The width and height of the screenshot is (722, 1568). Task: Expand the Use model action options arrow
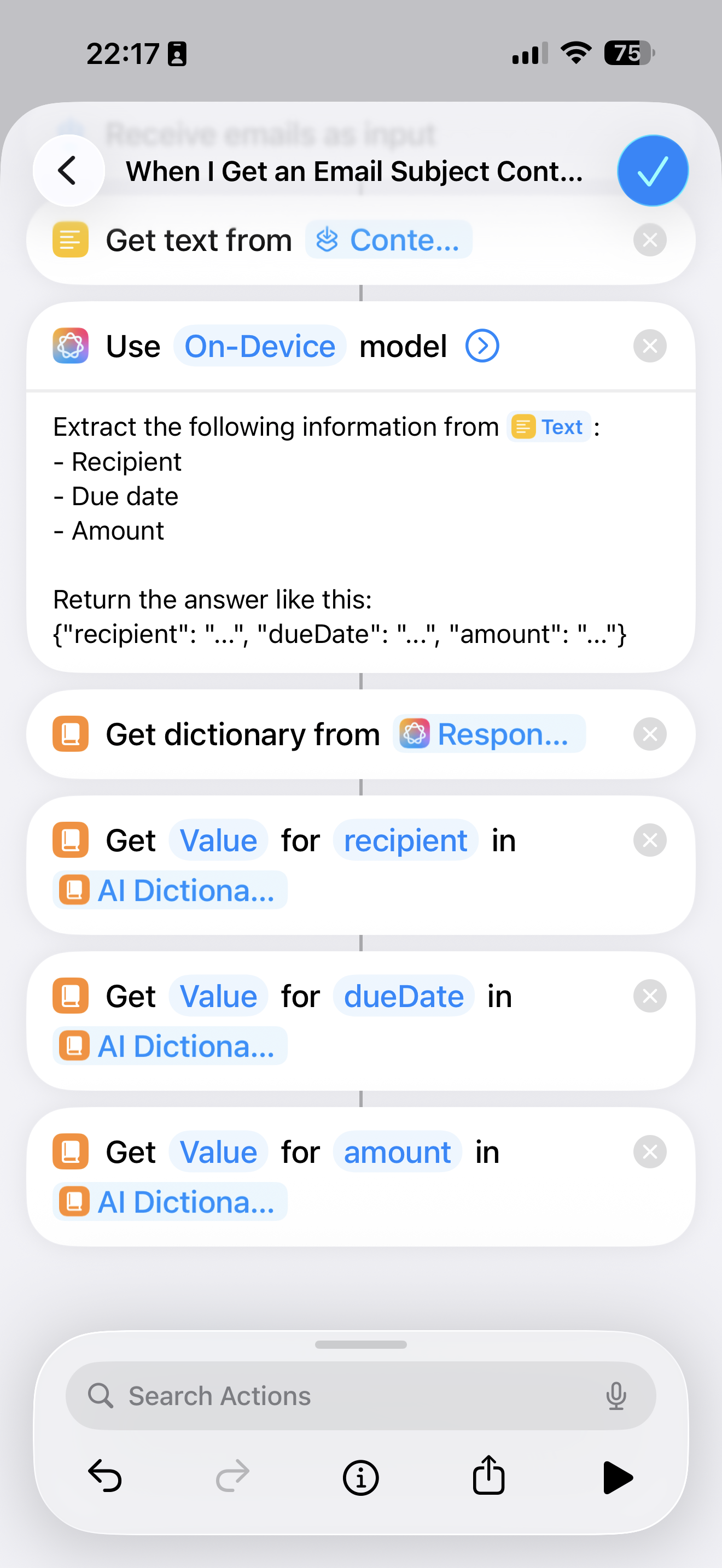tap(482, 346)
